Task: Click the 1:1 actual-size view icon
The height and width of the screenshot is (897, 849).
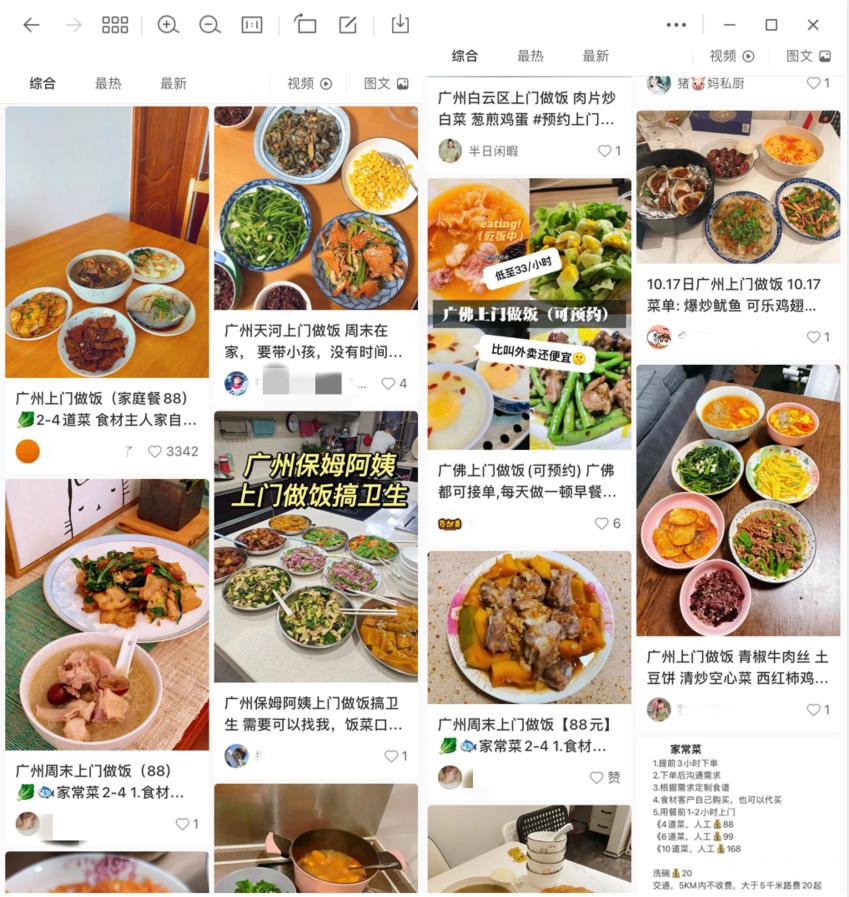Action: coord(251,24)
